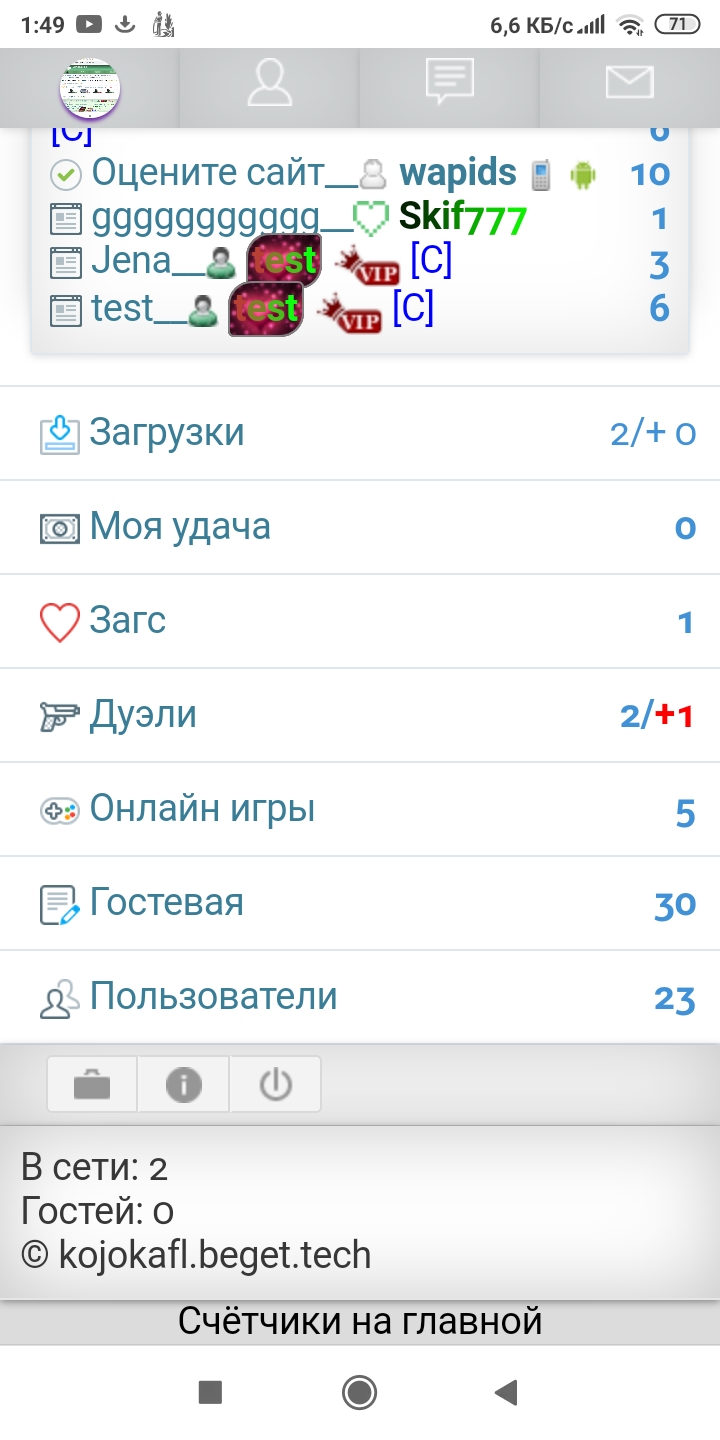The width and height of the screenshot is (720, 1440).
Task: Open the Гостевая guestbook
Action: pos(166,903)
